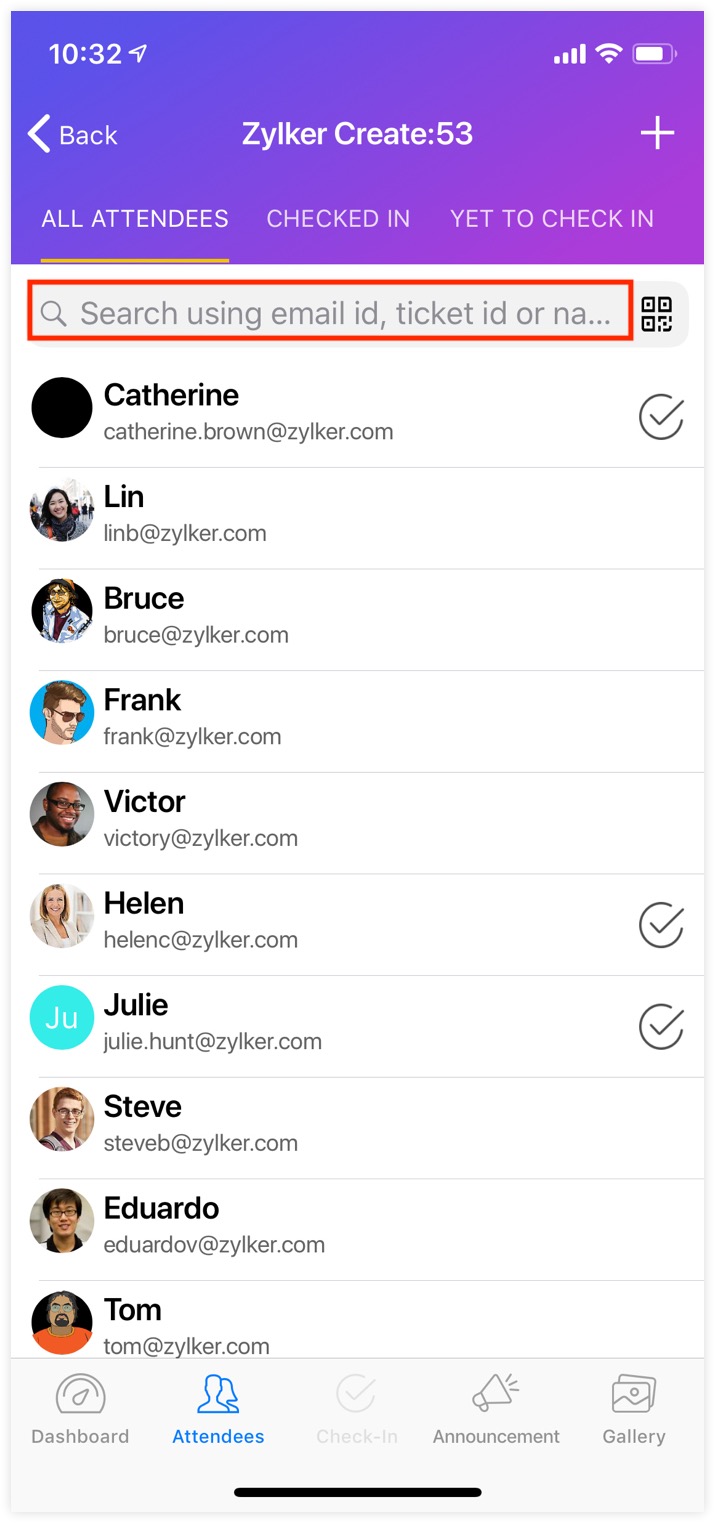Switch to the Gallery tab

(x=633, y=1410)
